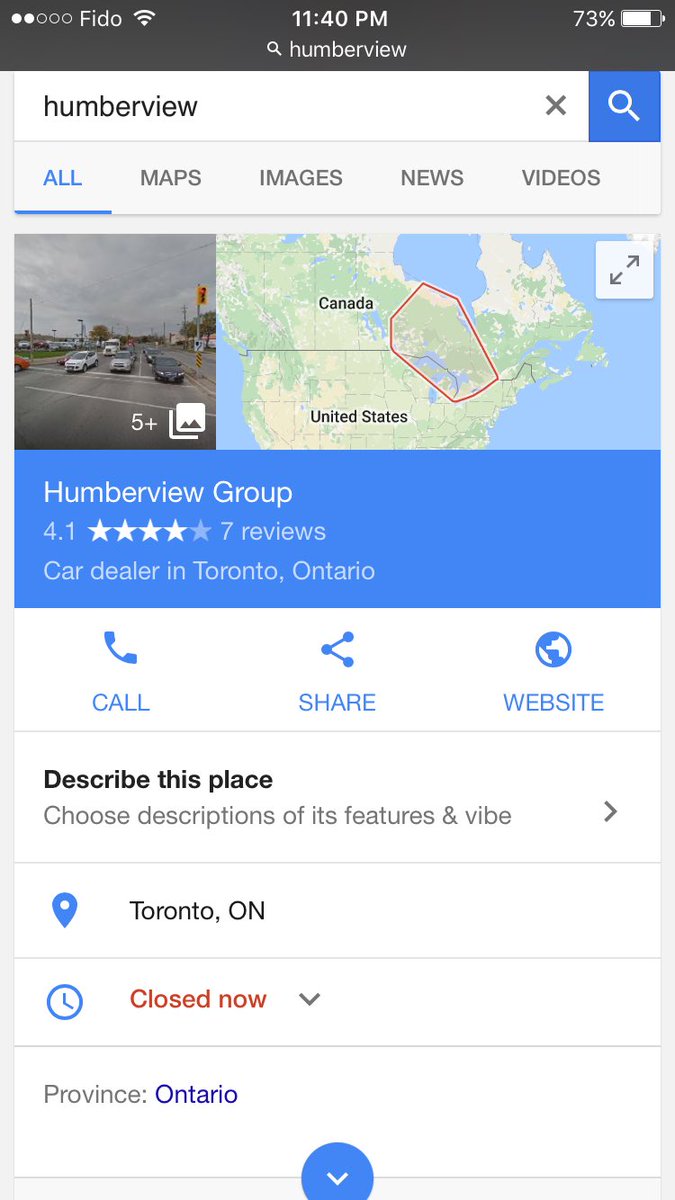Expand the Closed now hours dropdown

310,999
